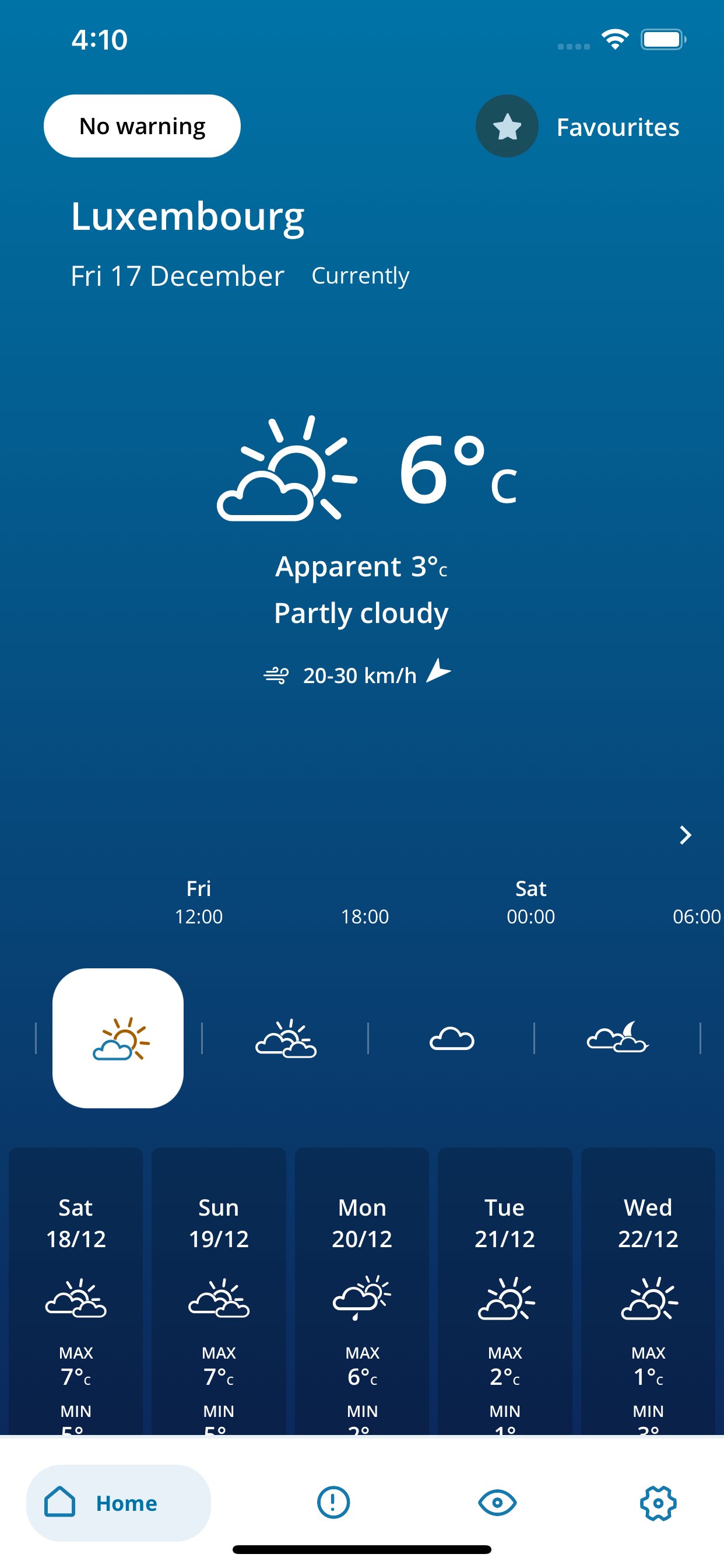Open the Favourites star icon
Image resolution: width=724 pixels, height=1568 pixels.
507,125
